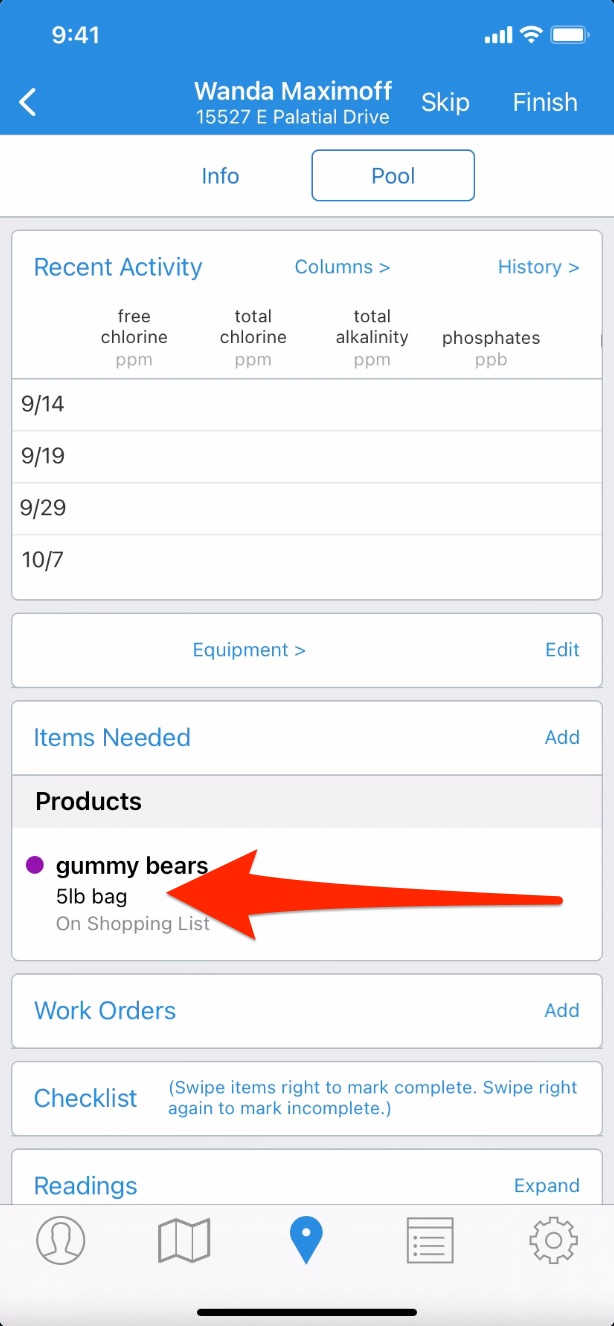This screenshot has width=614, height=1326.
Task: Expand the Readings section
Action: pyautogui.click(x=547, y=1185)
